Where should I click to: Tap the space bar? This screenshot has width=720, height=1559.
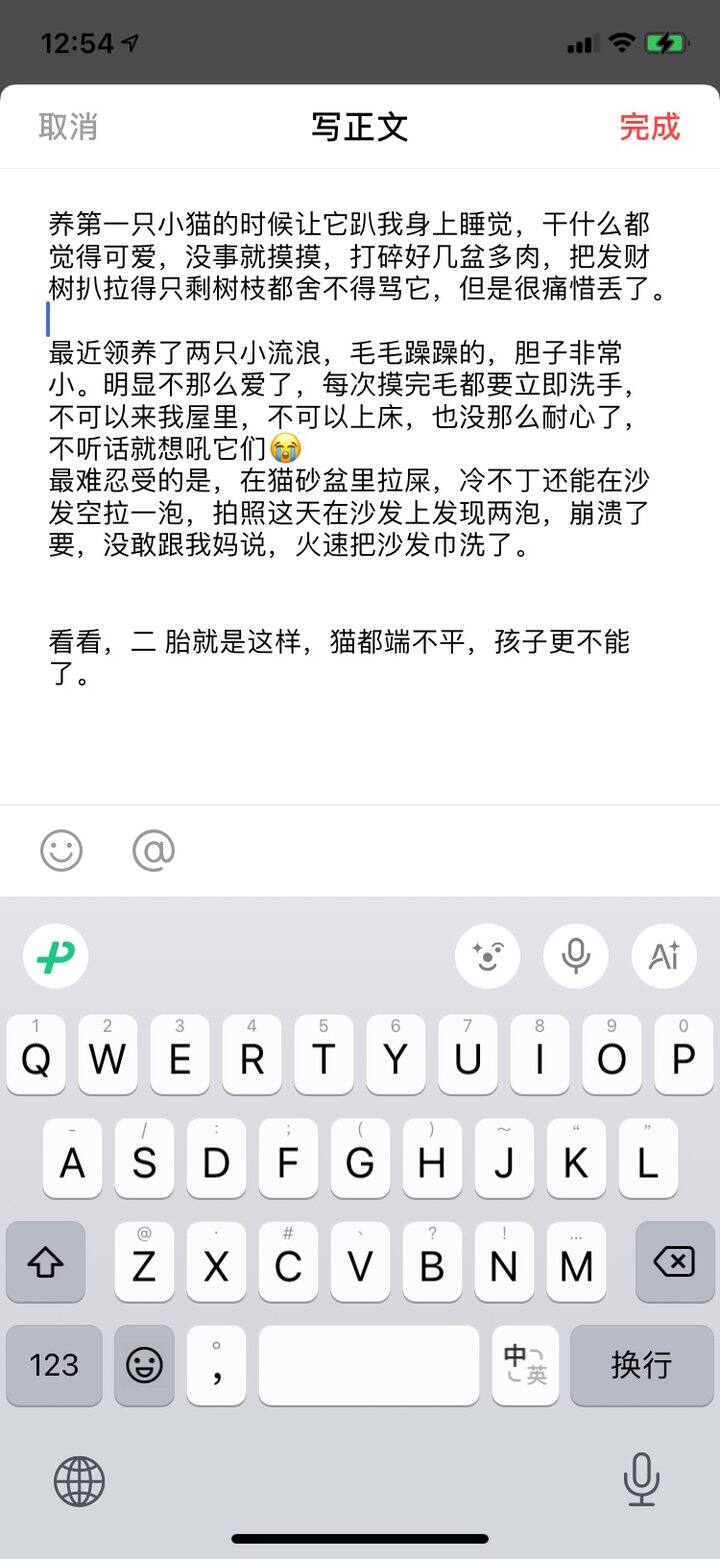coord(369,1365)
